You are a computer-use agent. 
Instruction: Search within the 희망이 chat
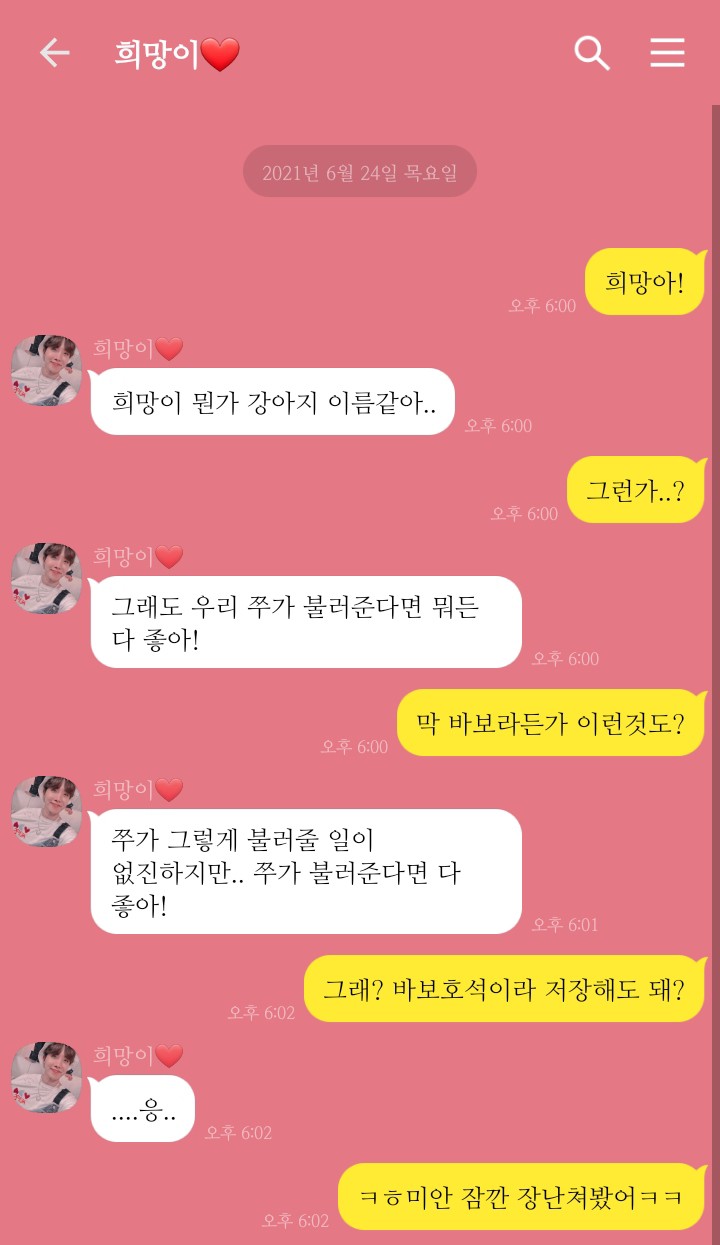591,53
